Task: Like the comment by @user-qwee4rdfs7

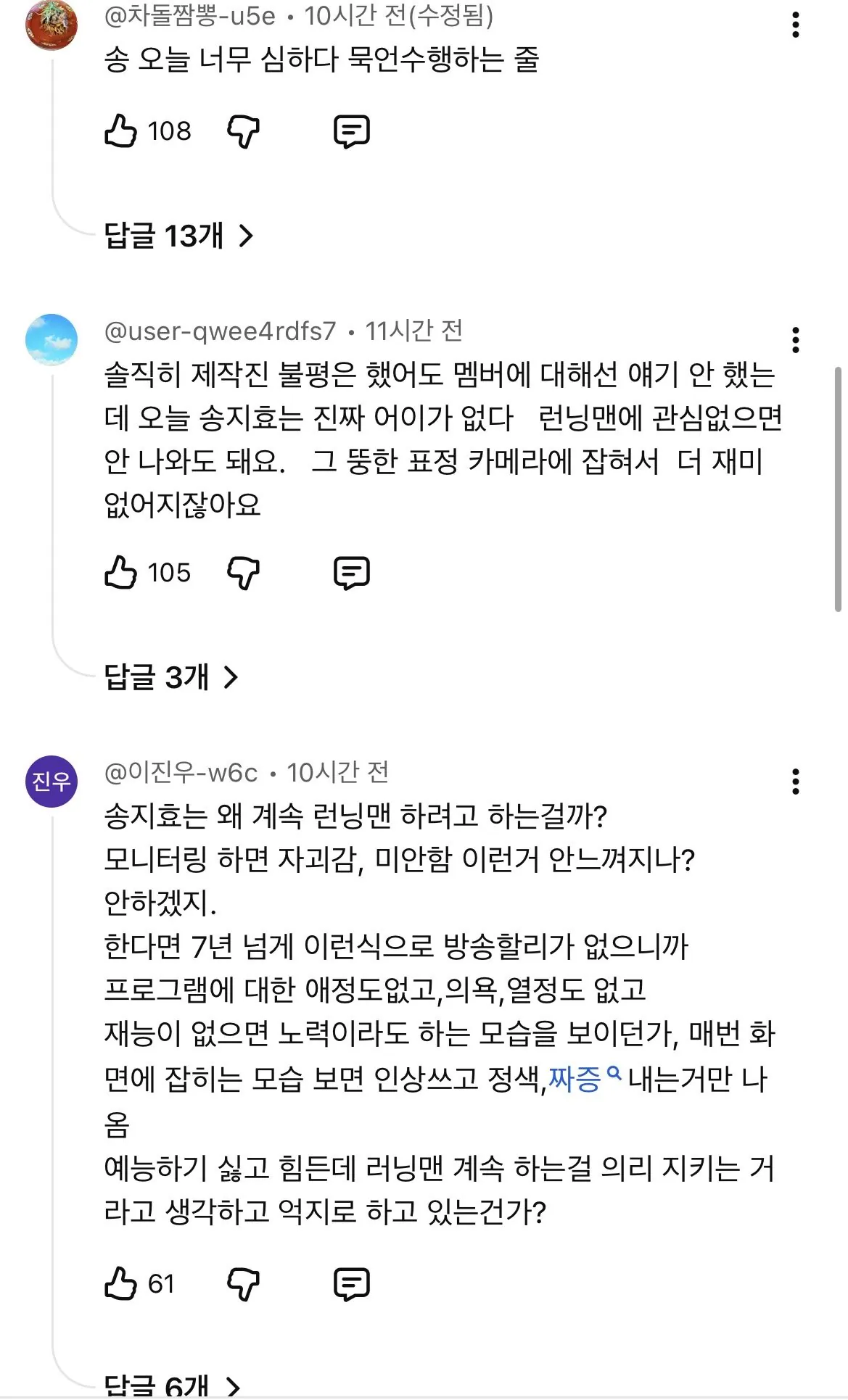Action: click(x=121, y=573)
